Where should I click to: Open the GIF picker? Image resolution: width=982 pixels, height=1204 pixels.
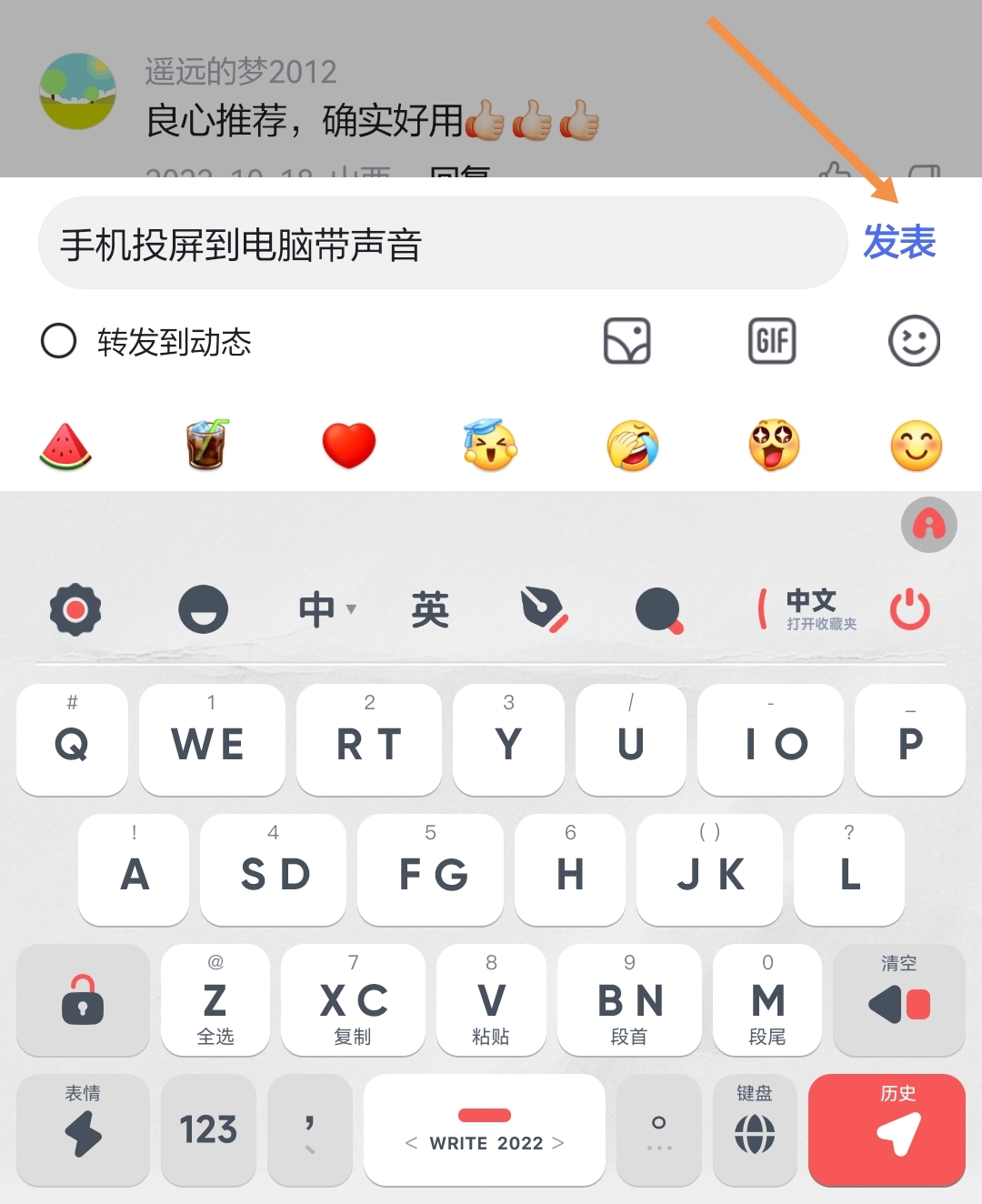coord(772,340)
